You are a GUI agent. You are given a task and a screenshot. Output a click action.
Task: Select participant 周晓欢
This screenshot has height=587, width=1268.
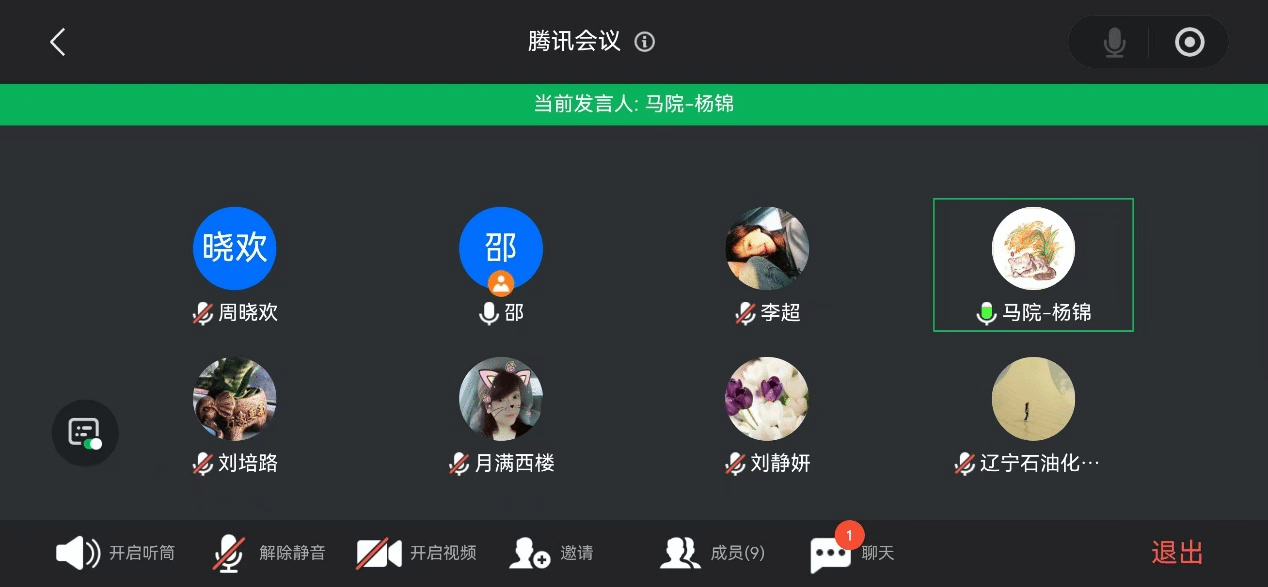click(234, 249)
